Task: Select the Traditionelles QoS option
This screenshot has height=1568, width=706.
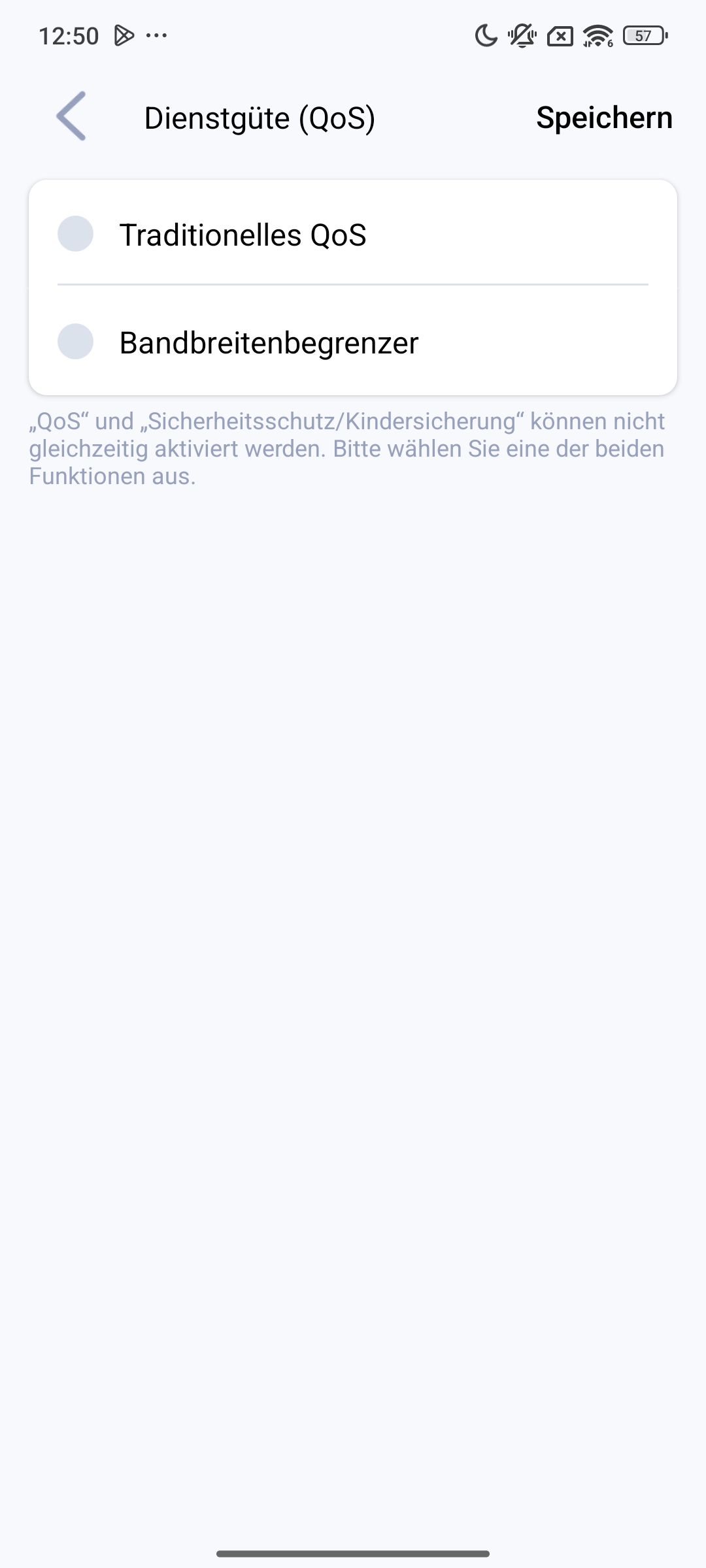Action: pyautogui.click(x=76, y=234)
